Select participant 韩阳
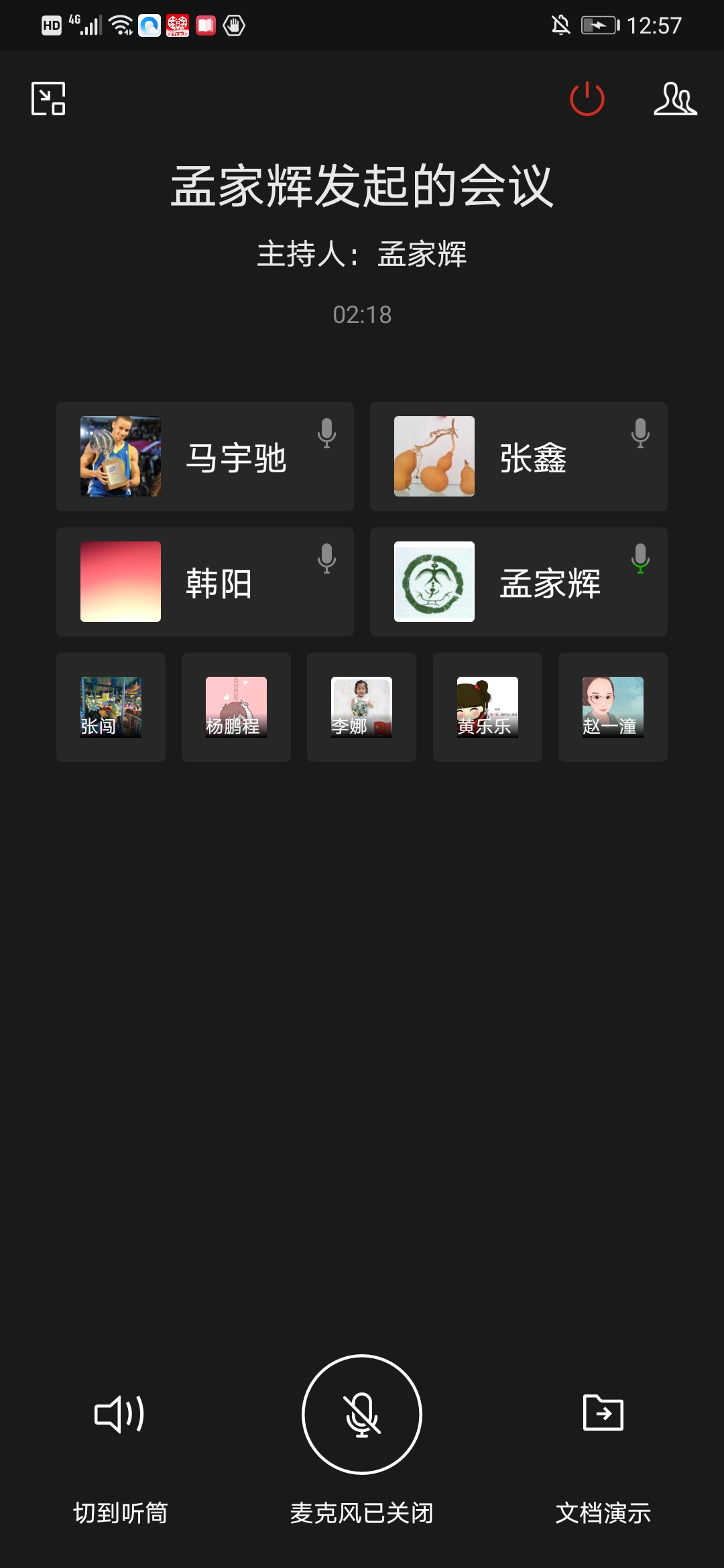The width and height of the screenshot is (724, 1568). [x=204, y=582]
